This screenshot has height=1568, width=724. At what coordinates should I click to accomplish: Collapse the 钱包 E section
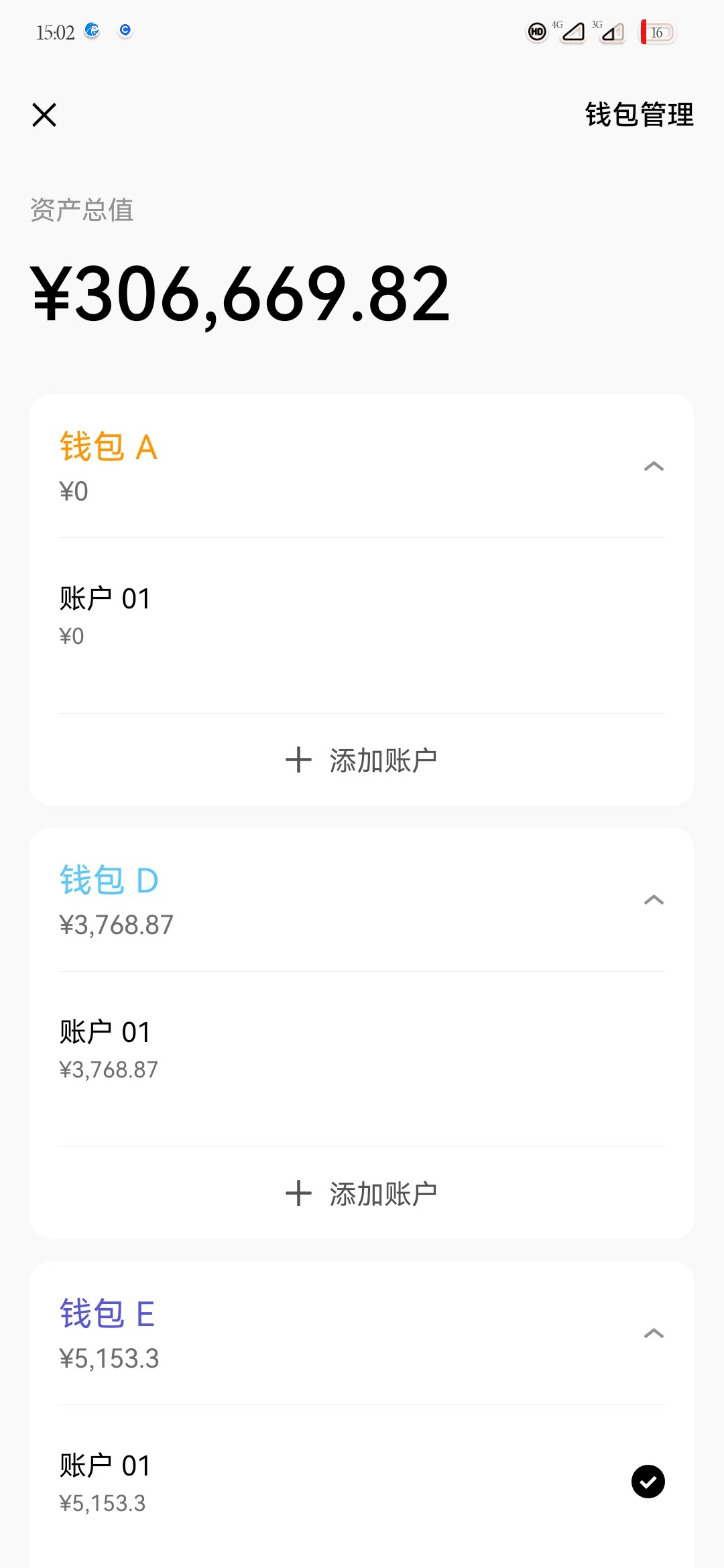point(654,1333)
